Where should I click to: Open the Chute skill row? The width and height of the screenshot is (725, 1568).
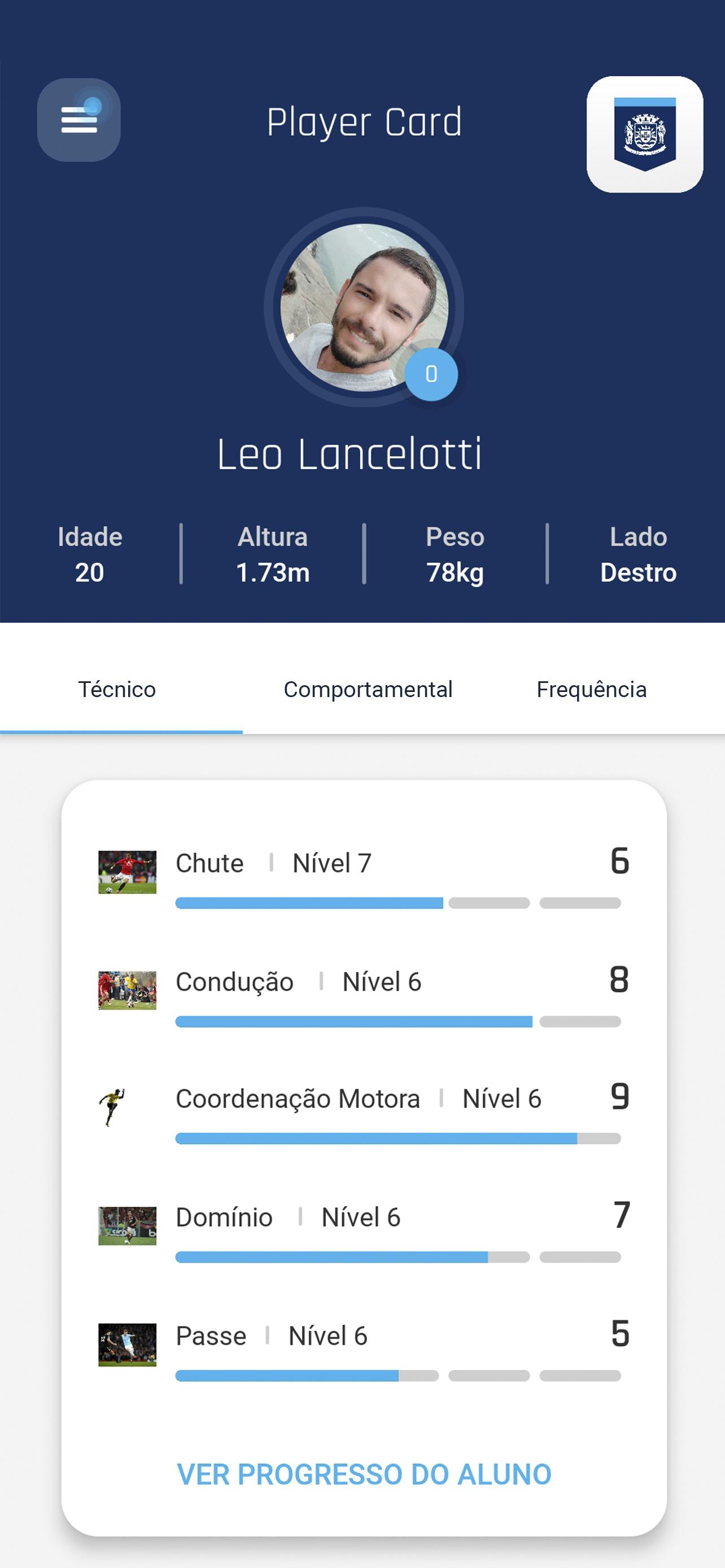[x=364, y=877]
